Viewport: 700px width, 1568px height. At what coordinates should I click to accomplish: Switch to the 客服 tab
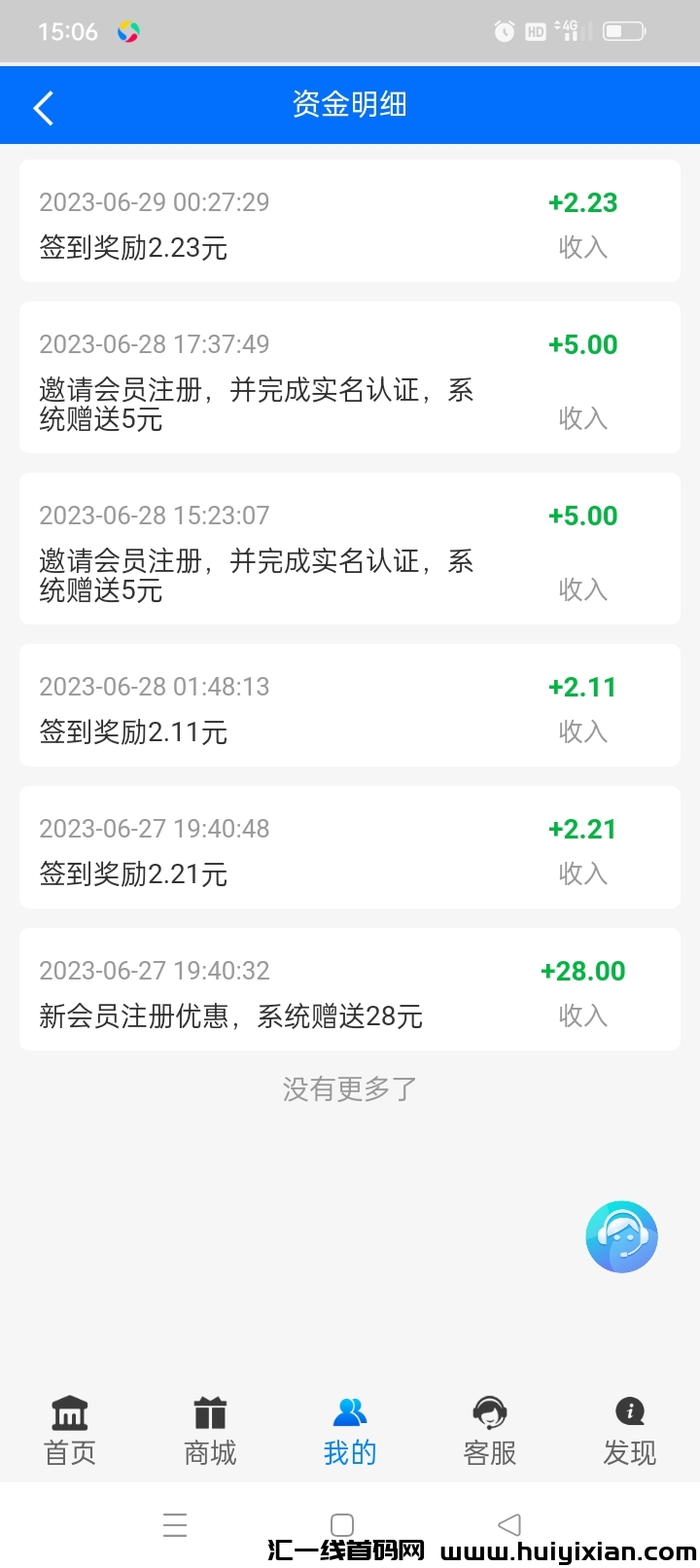(x=490, y=1430)
